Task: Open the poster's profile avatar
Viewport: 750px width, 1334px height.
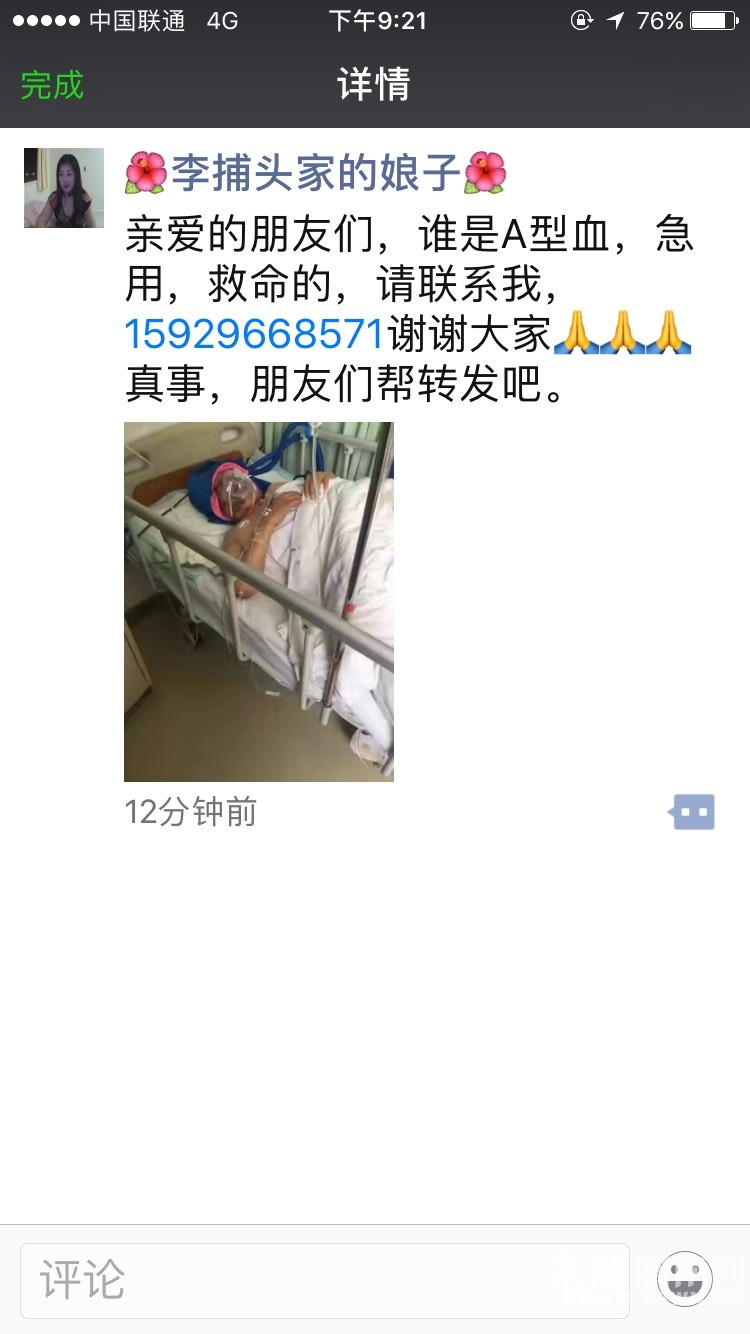Action: tap(64, 188)
